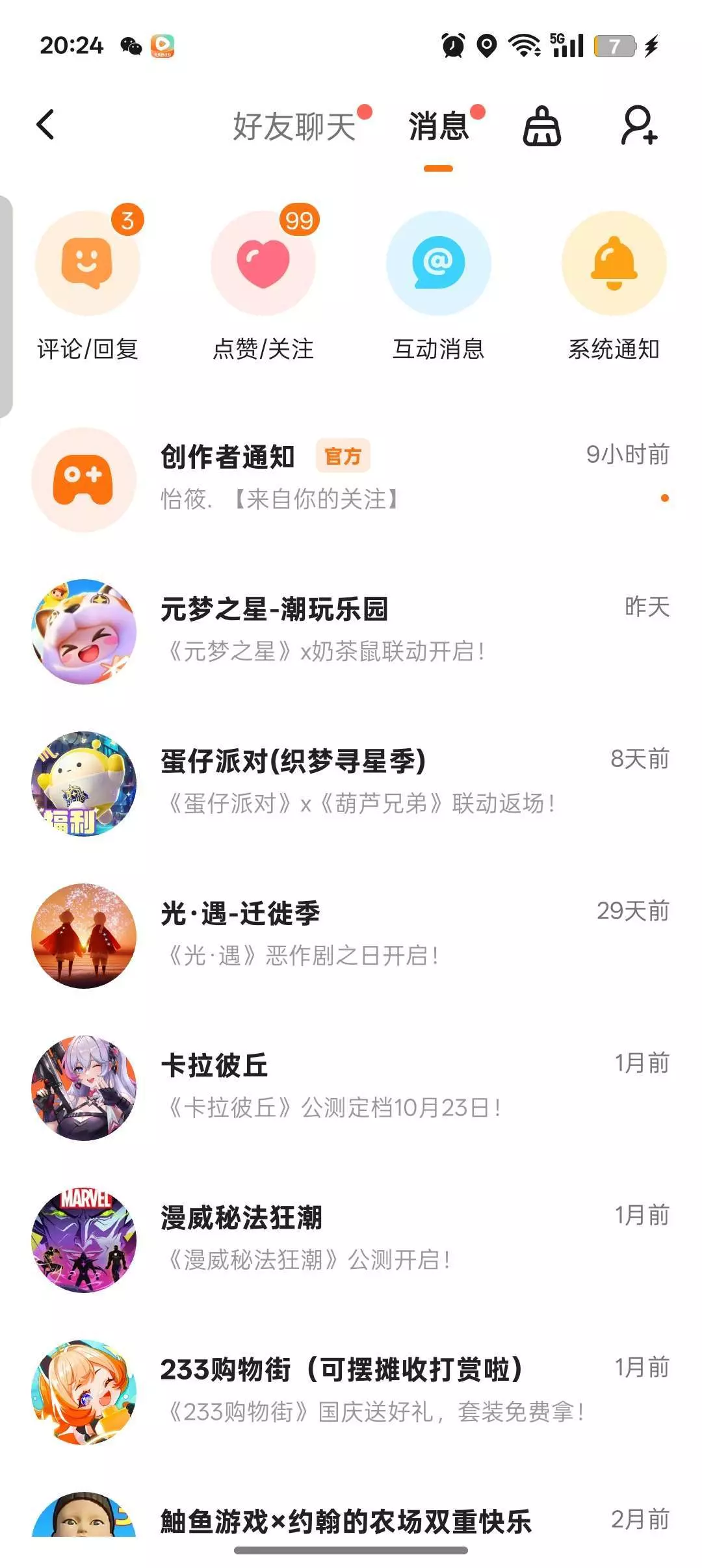Go back using the top-left arrow
This screenshot has width=702, height=1568.
45,125
